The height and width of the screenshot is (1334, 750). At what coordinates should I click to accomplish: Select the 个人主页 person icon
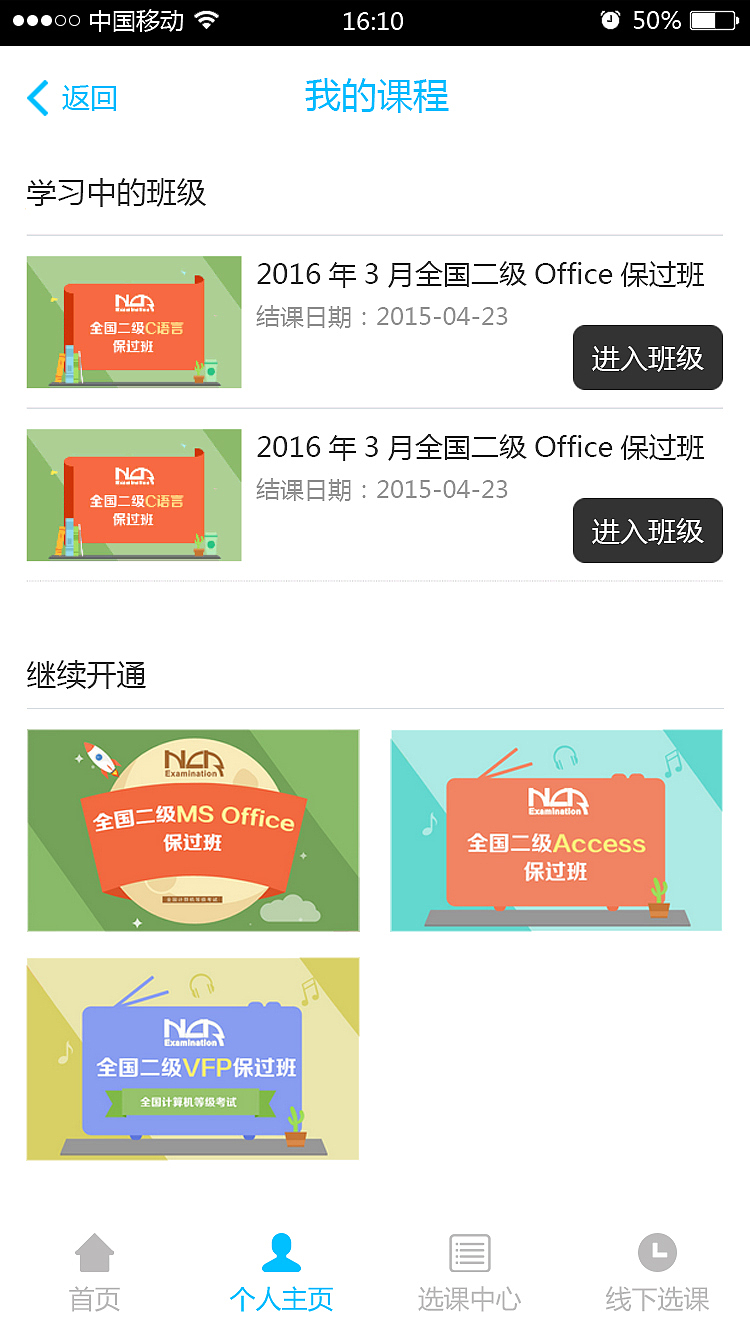tap(282, 1251)
